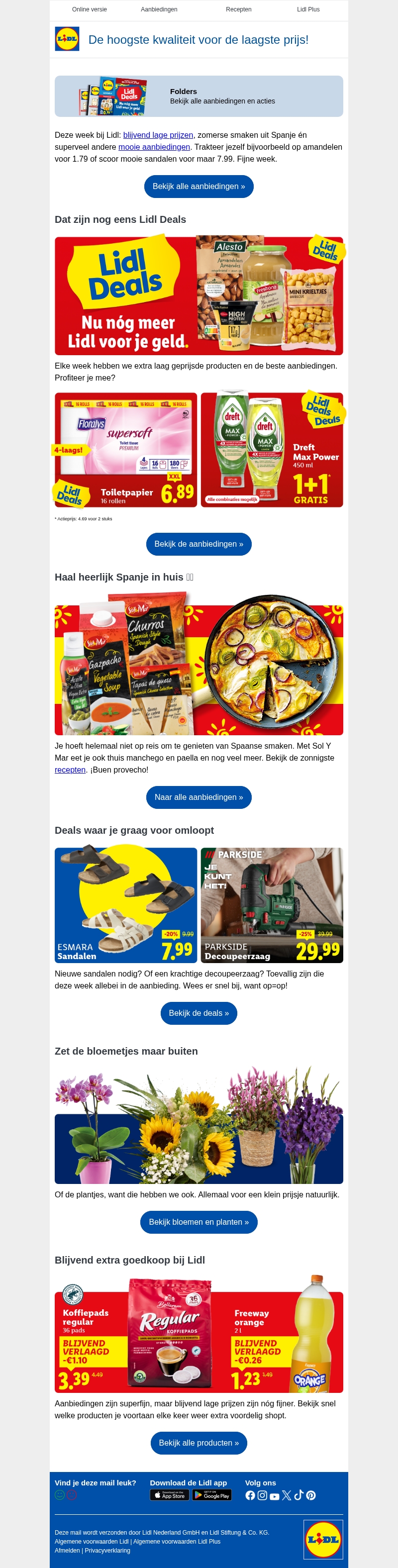
Task: View the Dreft Max Power 1+1 deal
Action: tap(272, 450)
